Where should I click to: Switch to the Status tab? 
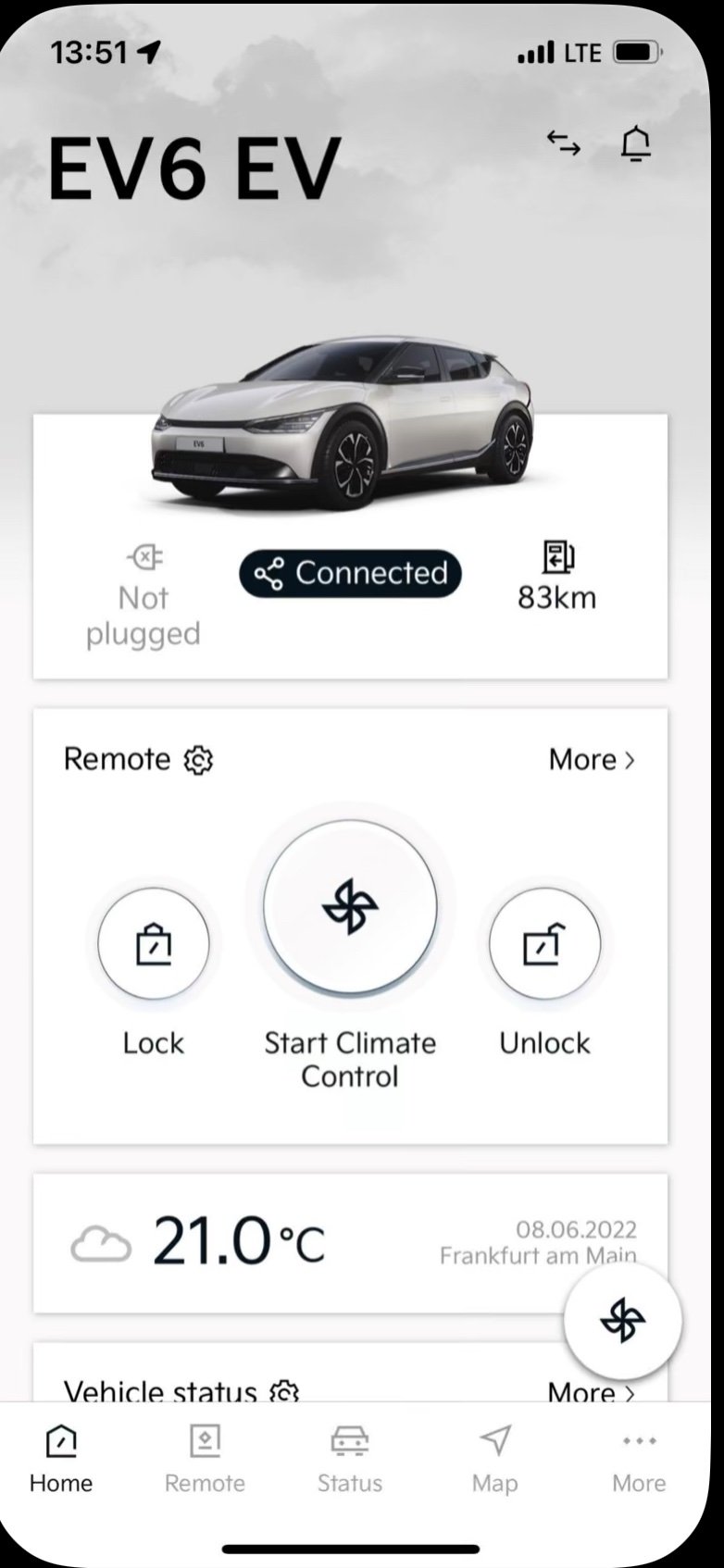pos(350,1459)
